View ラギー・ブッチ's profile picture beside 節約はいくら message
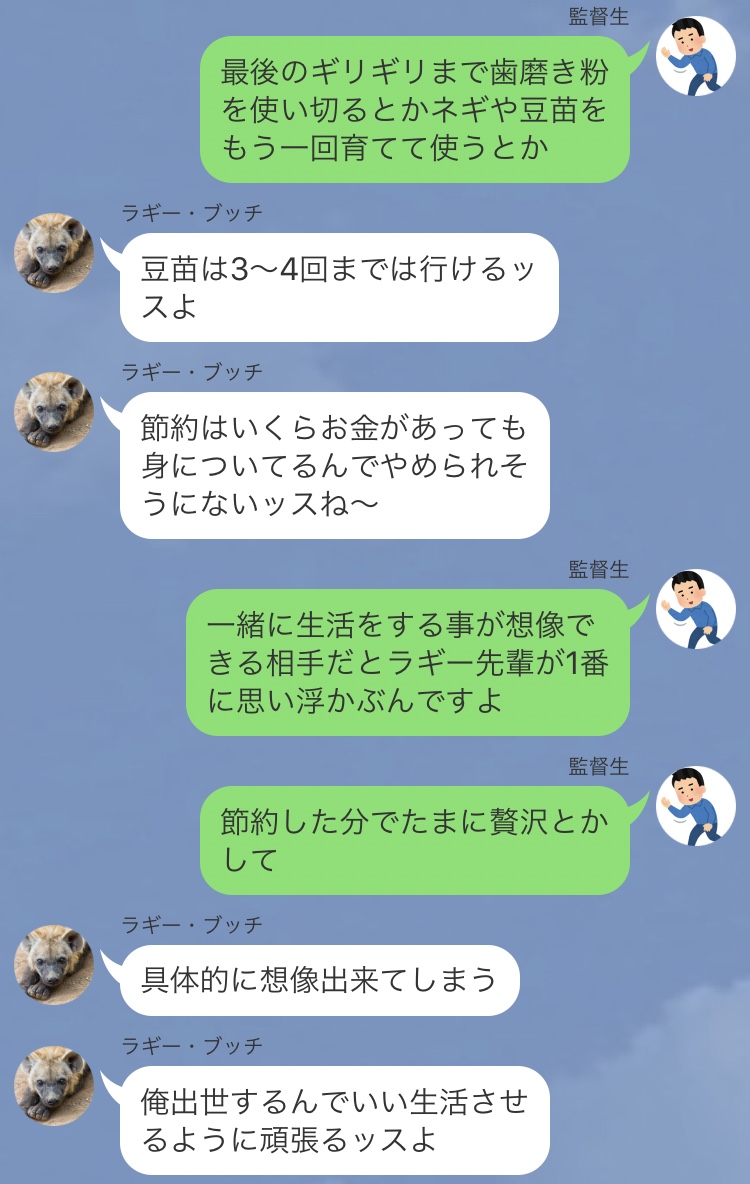The image size is (750, 1184). 54,412
